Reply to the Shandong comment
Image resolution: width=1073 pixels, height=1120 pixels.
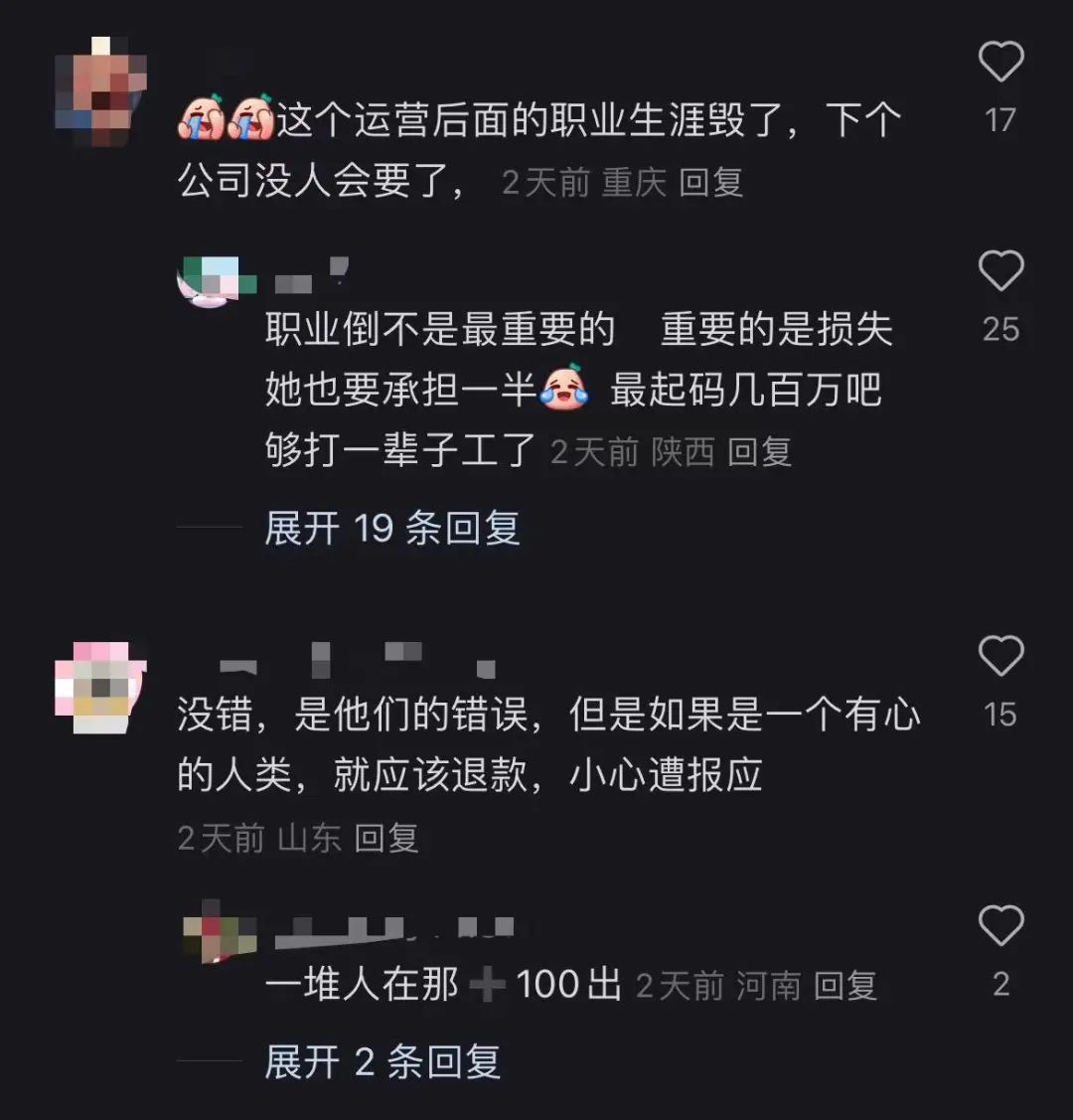(x=387, y=838)
